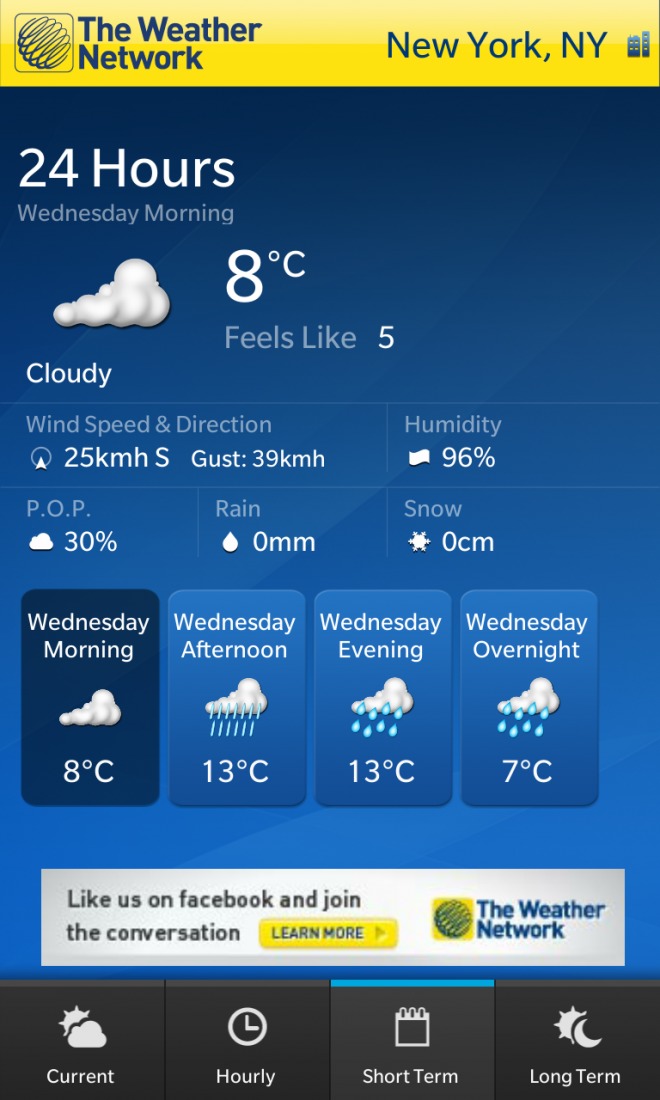Viewport: 660px width, 1100px height.
Task: Select the Wednesday Afternoon forecast card
Action: (236, 697)
